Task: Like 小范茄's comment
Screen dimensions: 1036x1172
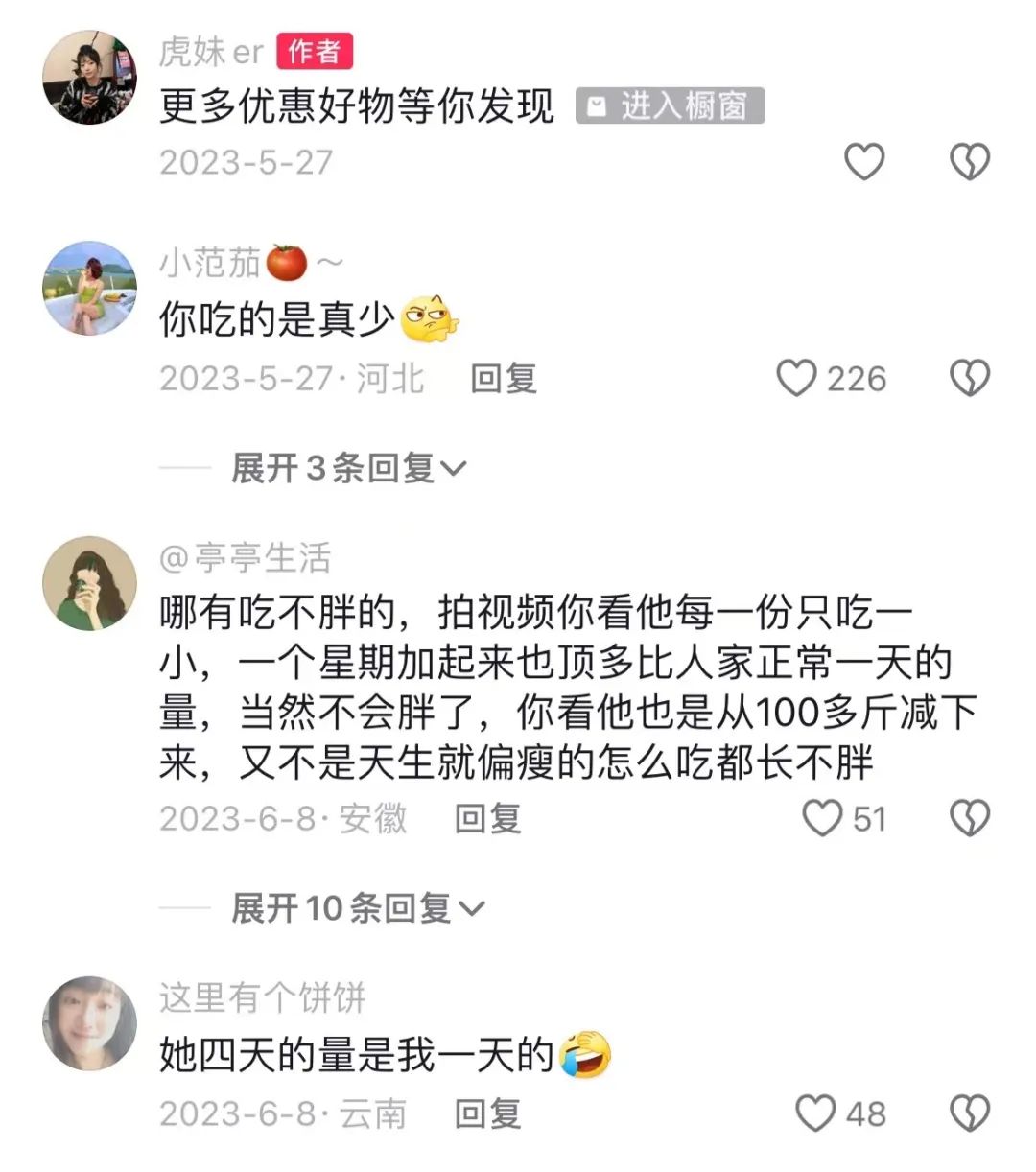Action: pyautogui.click(x=797, y=378)
